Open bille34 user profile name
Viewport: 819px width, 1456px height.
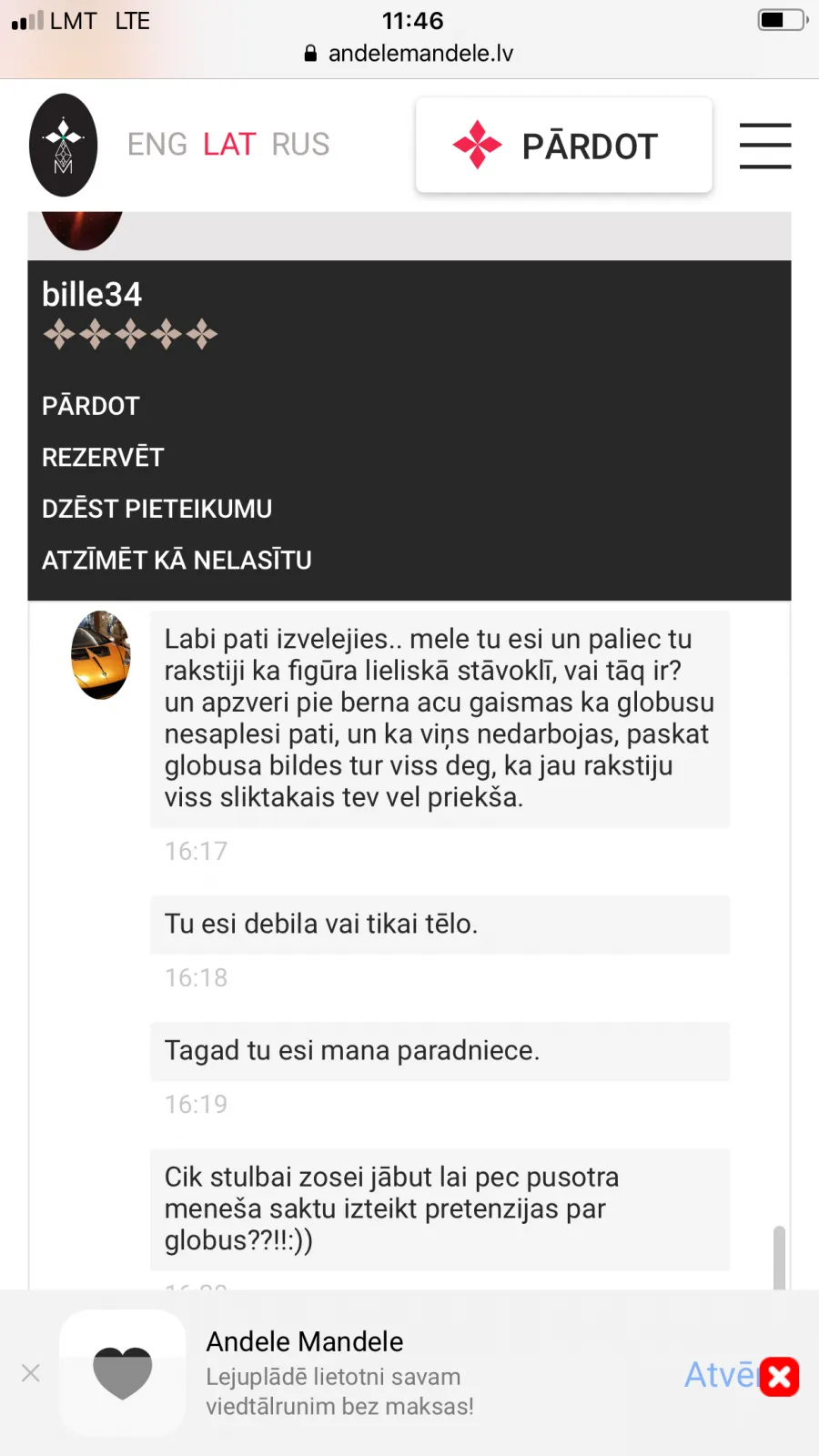92,295
